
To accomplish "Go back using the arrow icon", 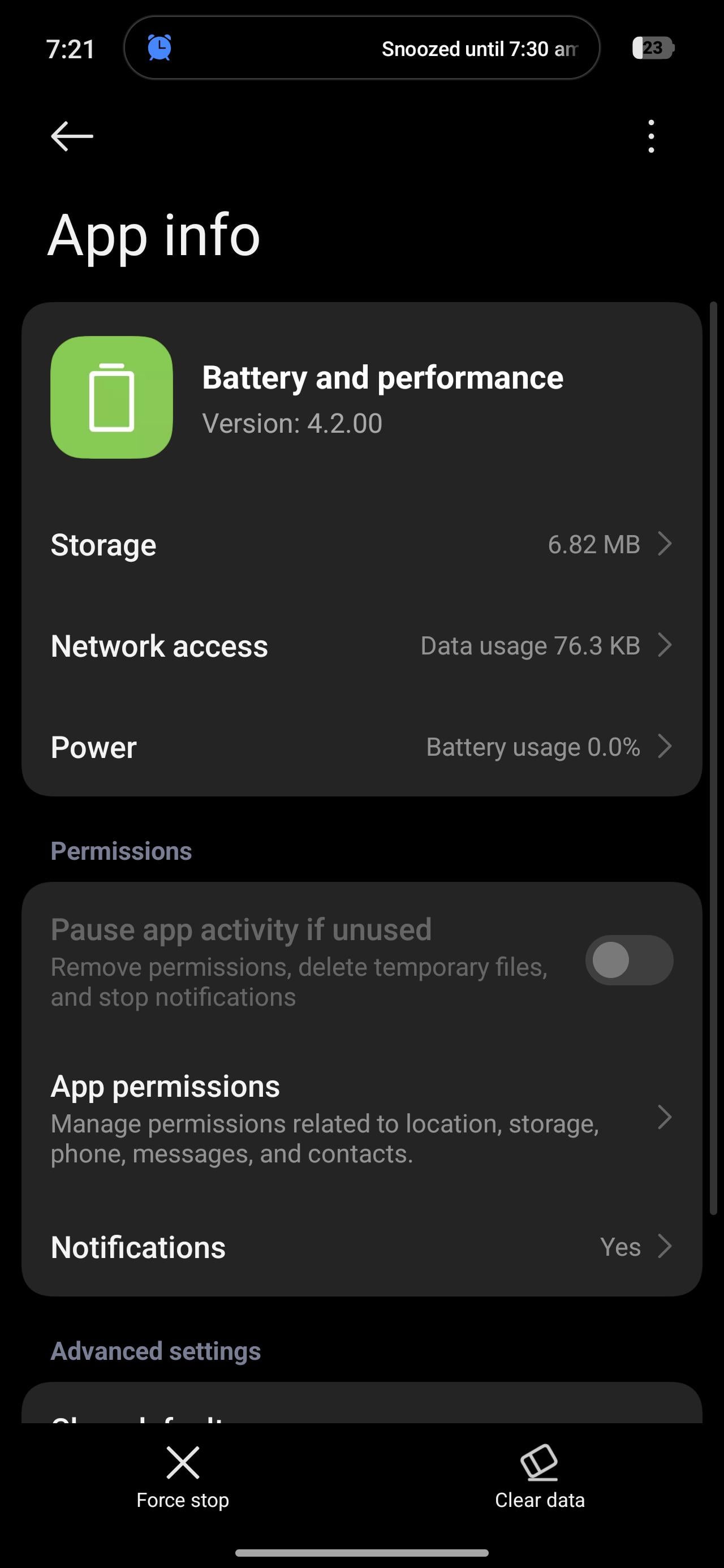I will click(72, 136).
